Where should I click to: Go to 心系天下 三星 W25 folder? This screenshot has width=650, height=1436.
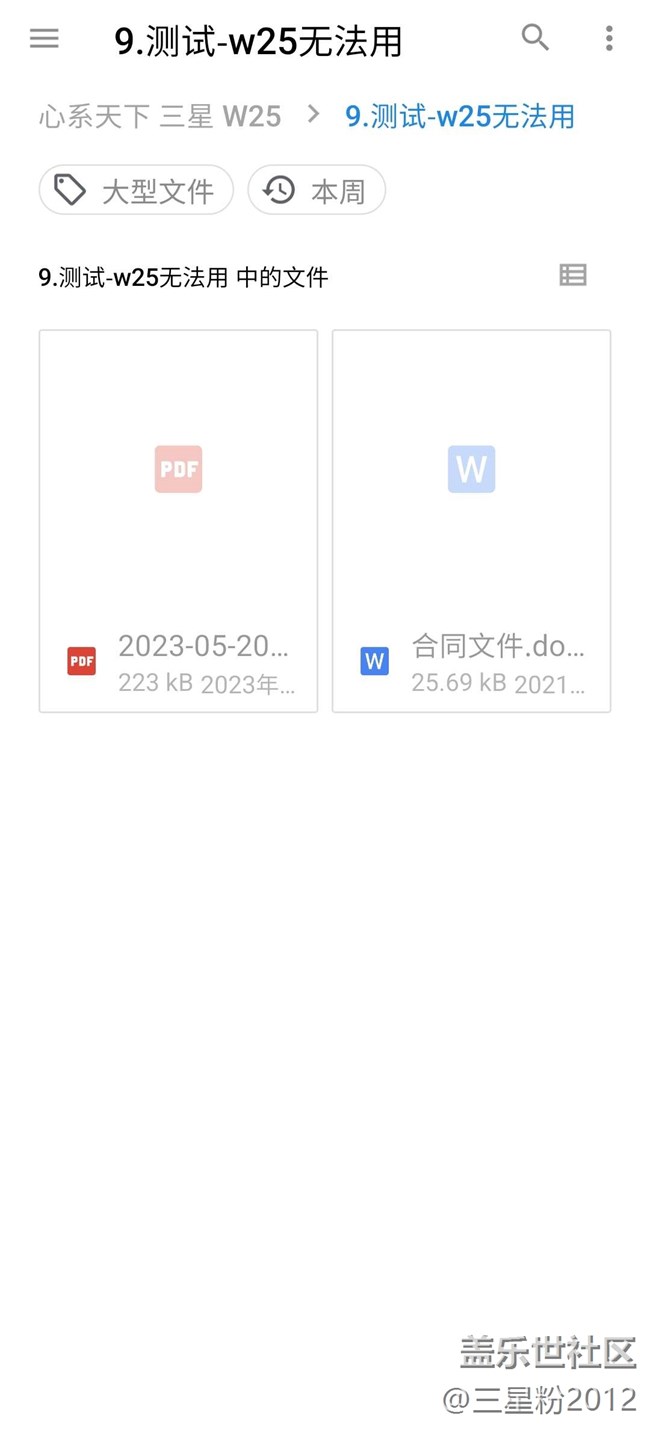[x=160, y=117]
